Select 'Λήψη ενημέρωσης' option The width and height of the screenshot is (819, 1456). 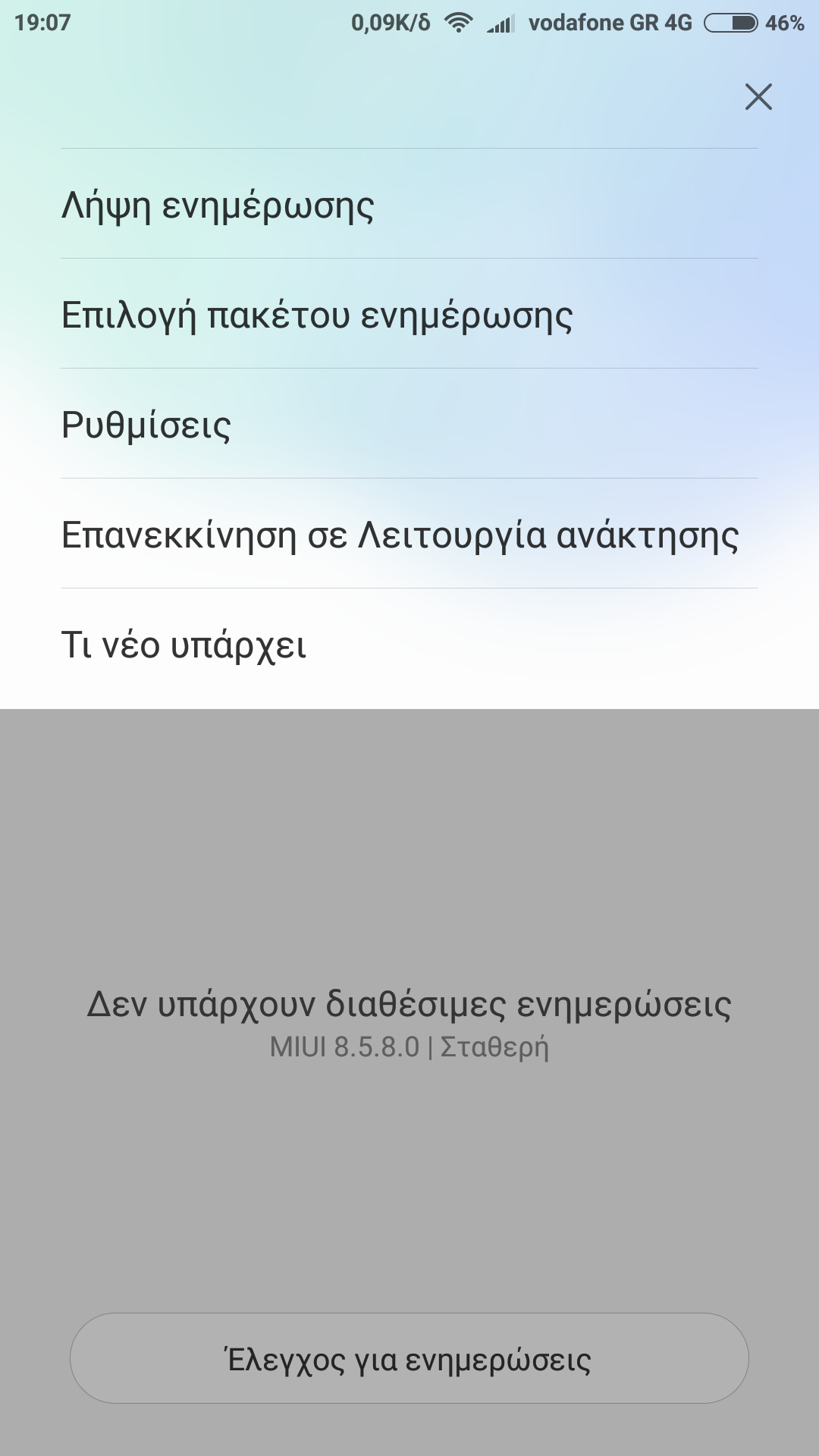pyautogui.click(x=218, y=205)
